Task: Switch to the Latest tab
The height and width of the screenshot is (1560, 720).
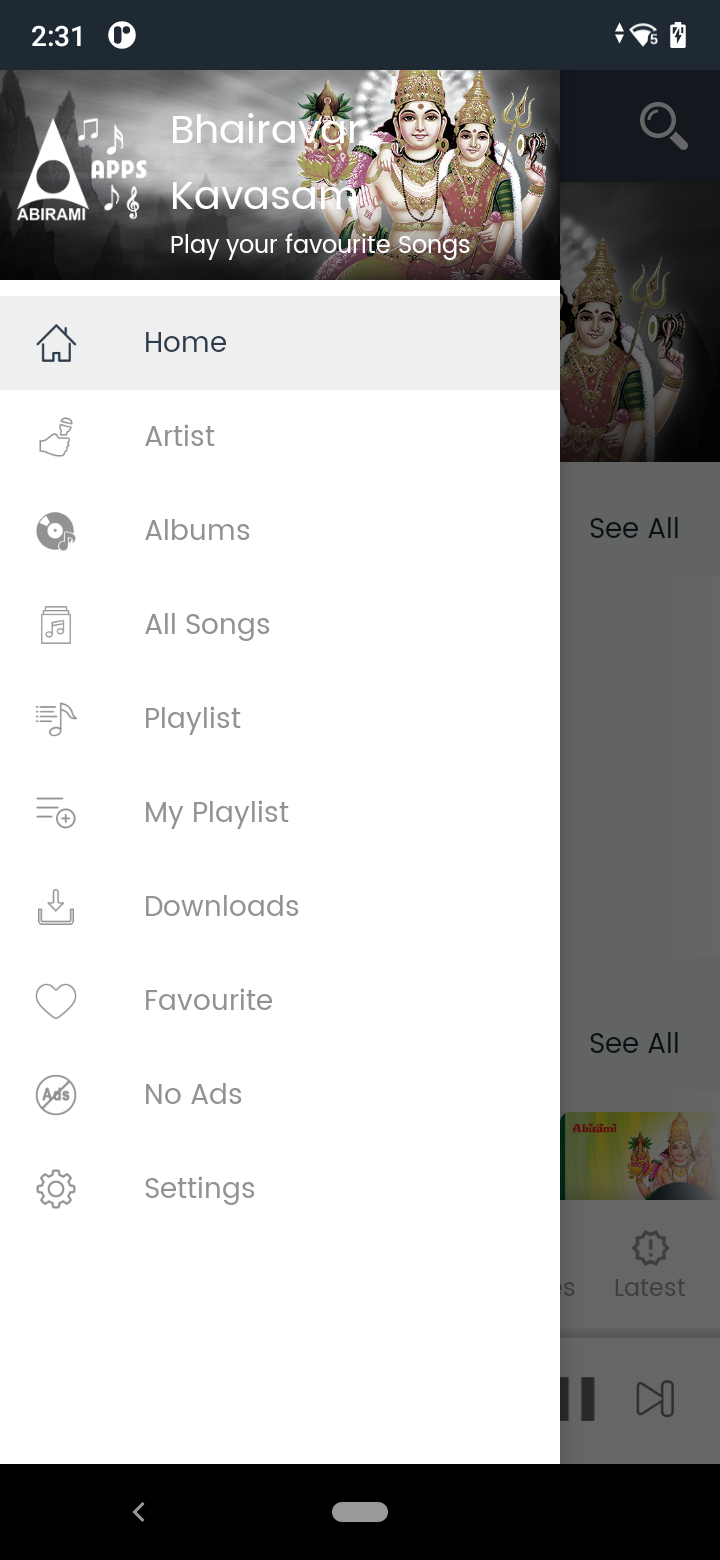Action: coord(650,1266)
